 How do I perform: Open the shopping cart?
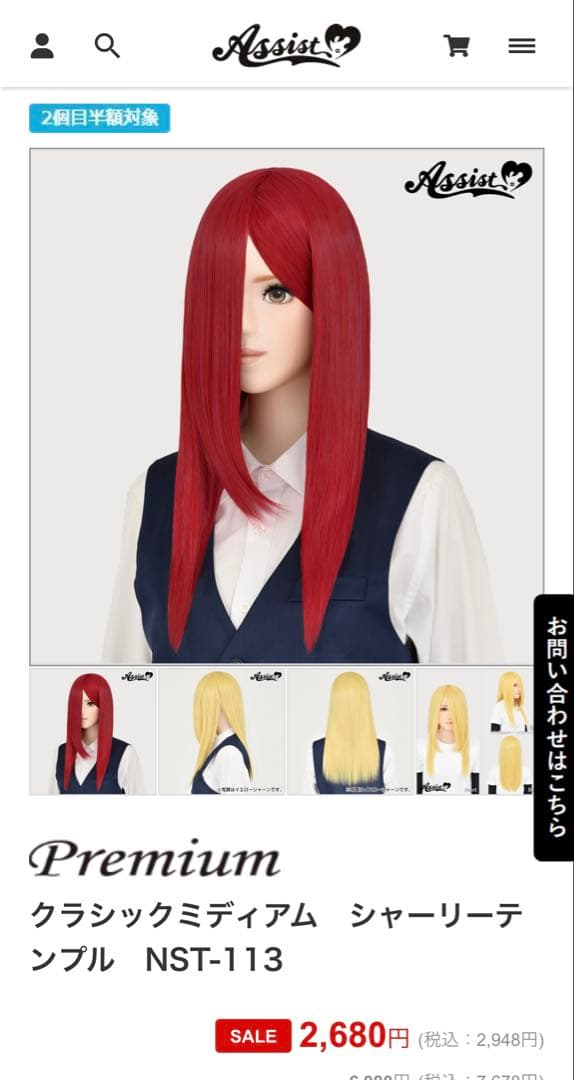coord(456,46)
